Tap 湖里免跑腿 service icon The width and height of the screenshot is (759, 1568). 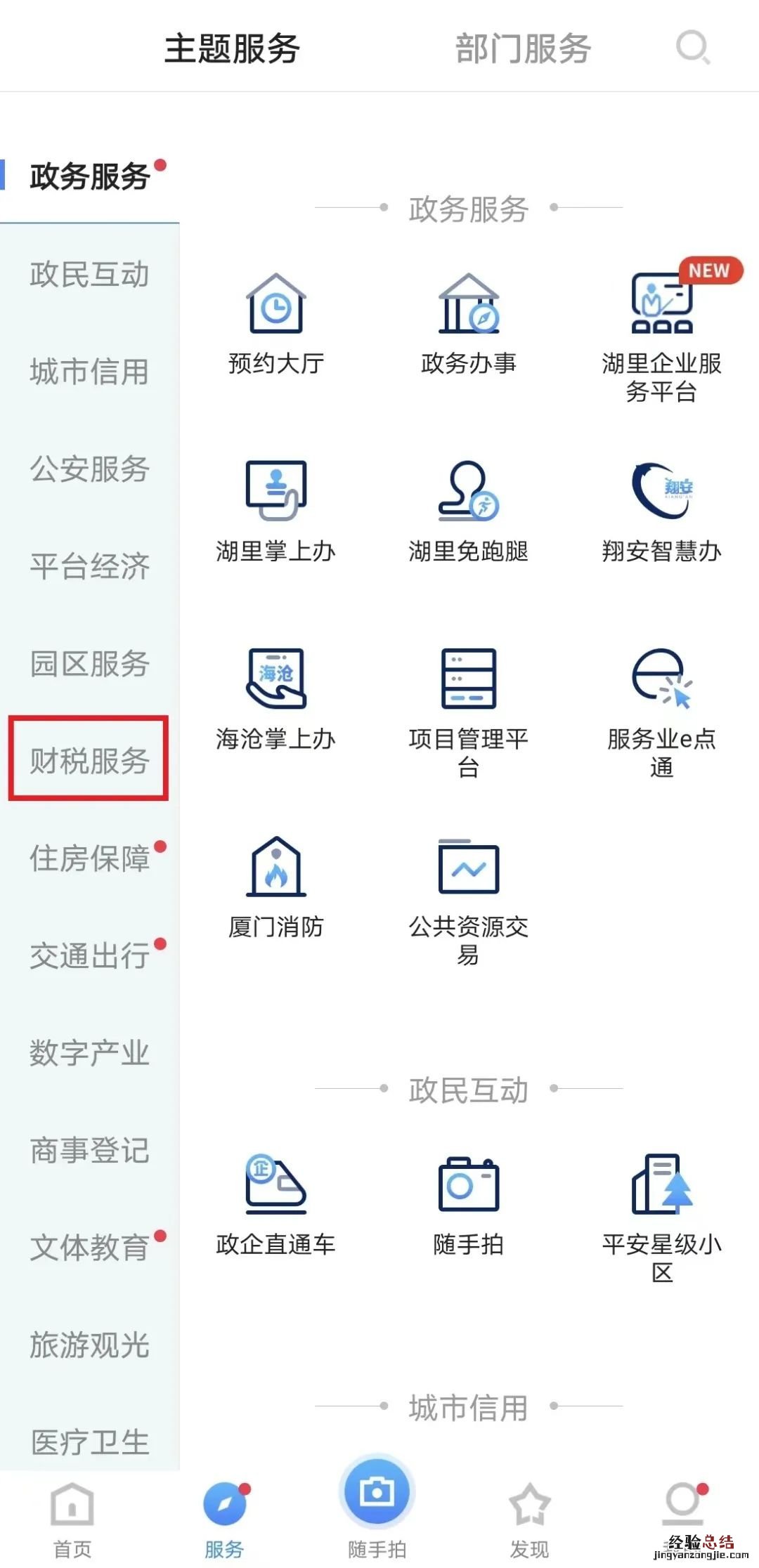469,511
